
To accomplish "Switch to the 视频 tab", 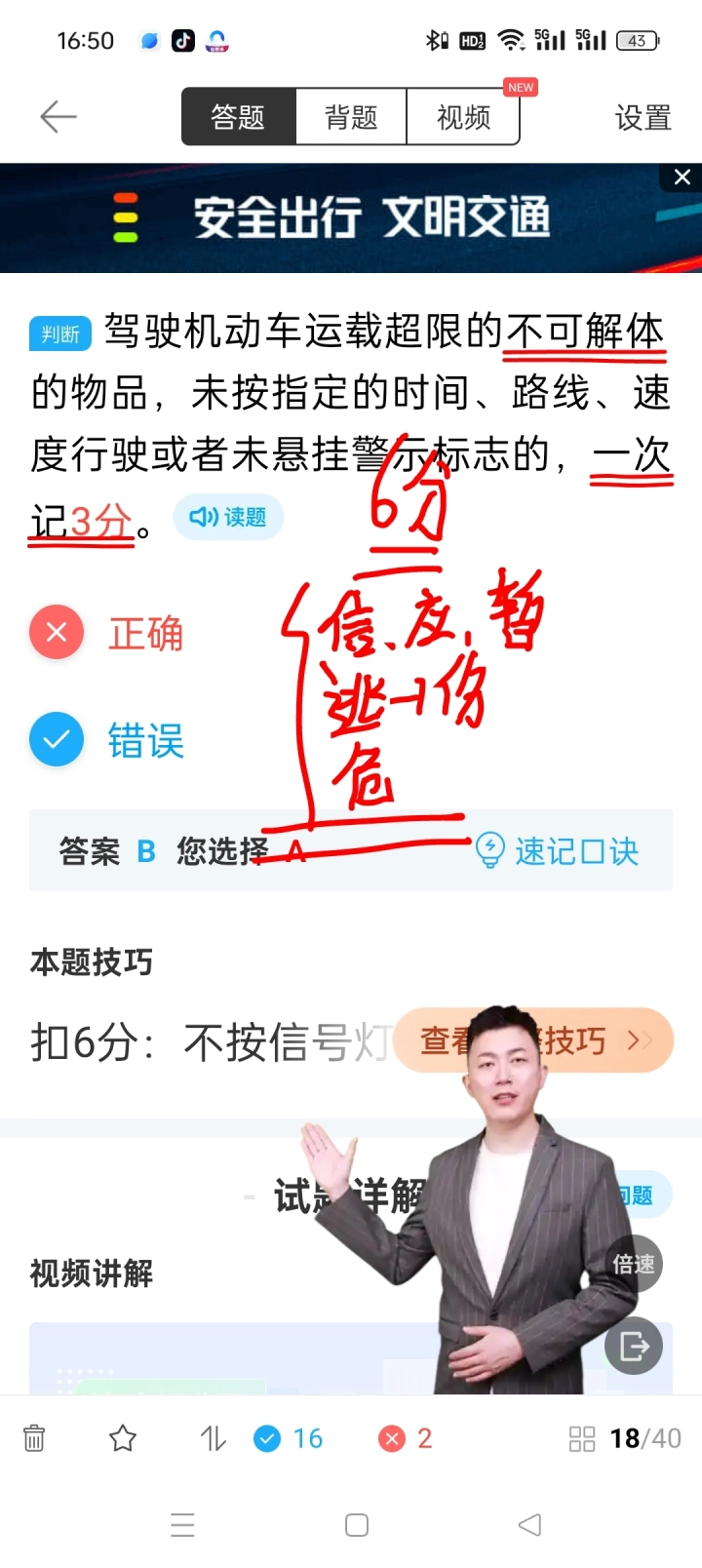I will coord(463,117).
